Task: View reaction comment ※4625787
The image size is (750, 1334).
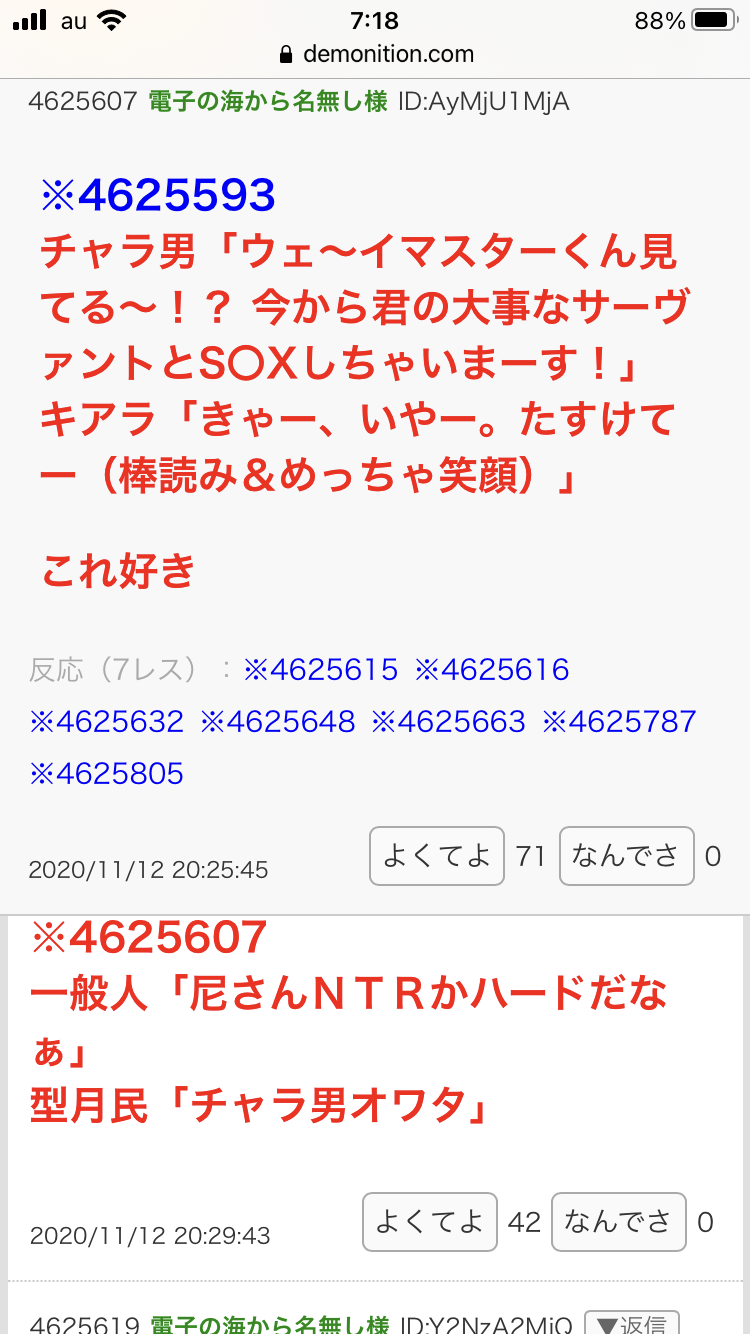Action: coord(620,721)
